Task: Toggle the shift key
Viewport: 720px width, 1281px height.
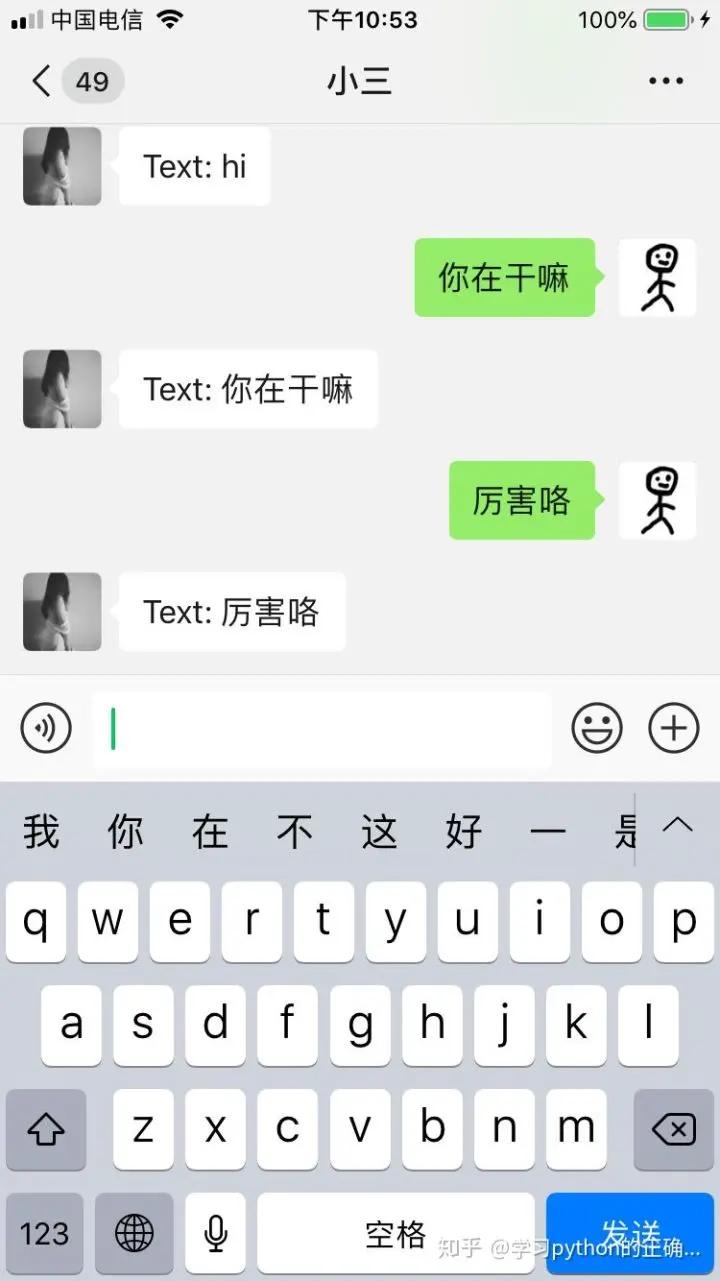Action: (x=45, y=1130)
